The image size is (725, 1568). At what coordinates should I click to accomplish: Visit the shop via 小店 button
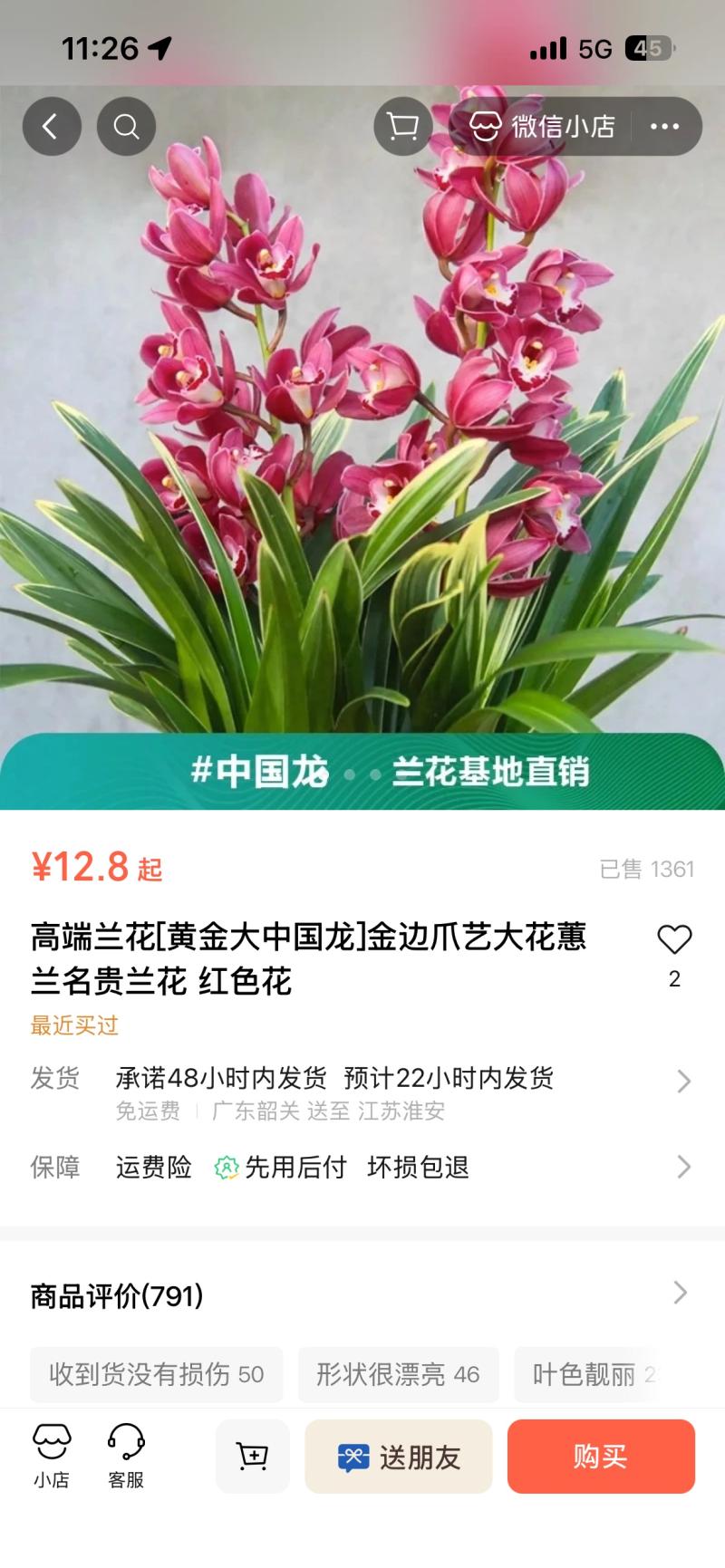52,1456
